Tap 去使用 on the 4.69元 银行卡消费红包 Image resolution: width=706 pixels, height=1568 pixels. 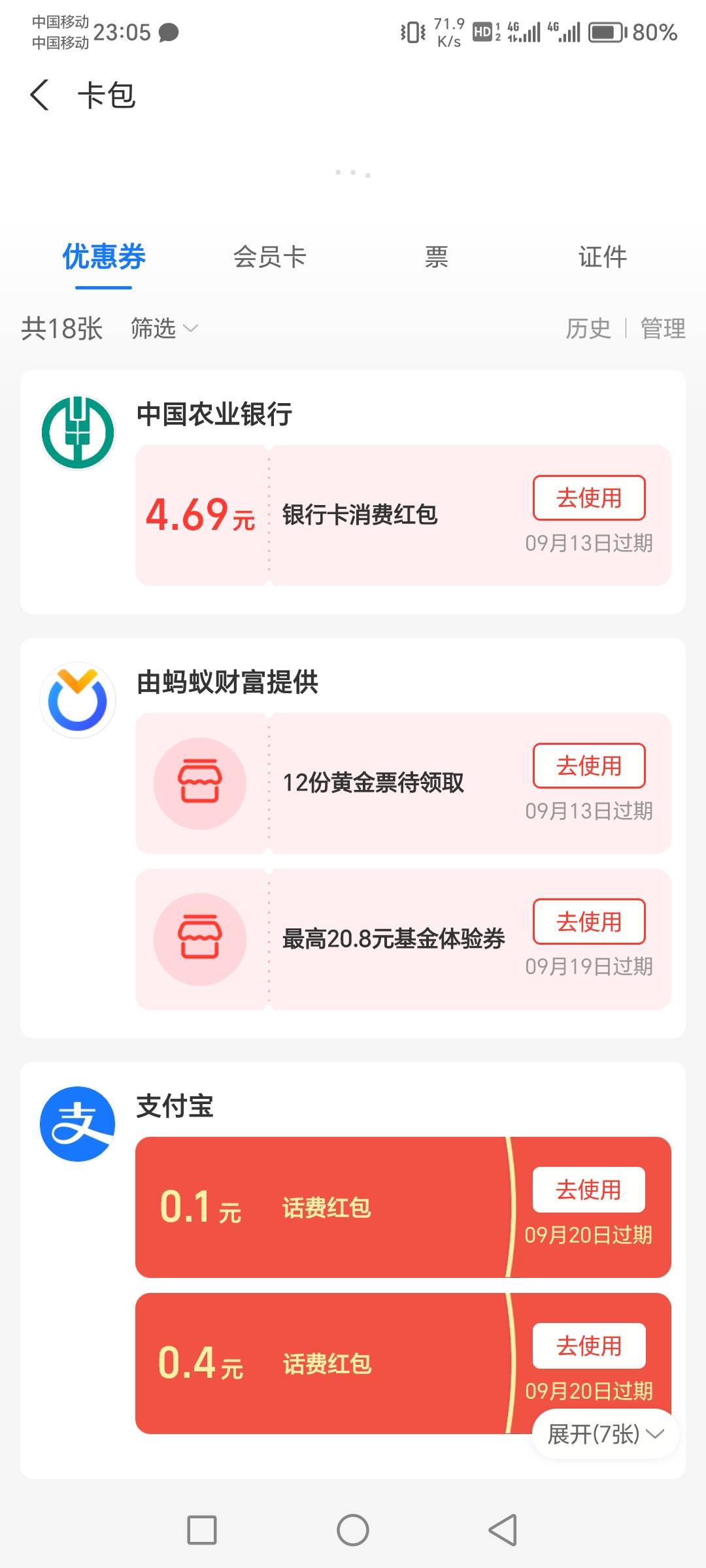pos(588,498)
